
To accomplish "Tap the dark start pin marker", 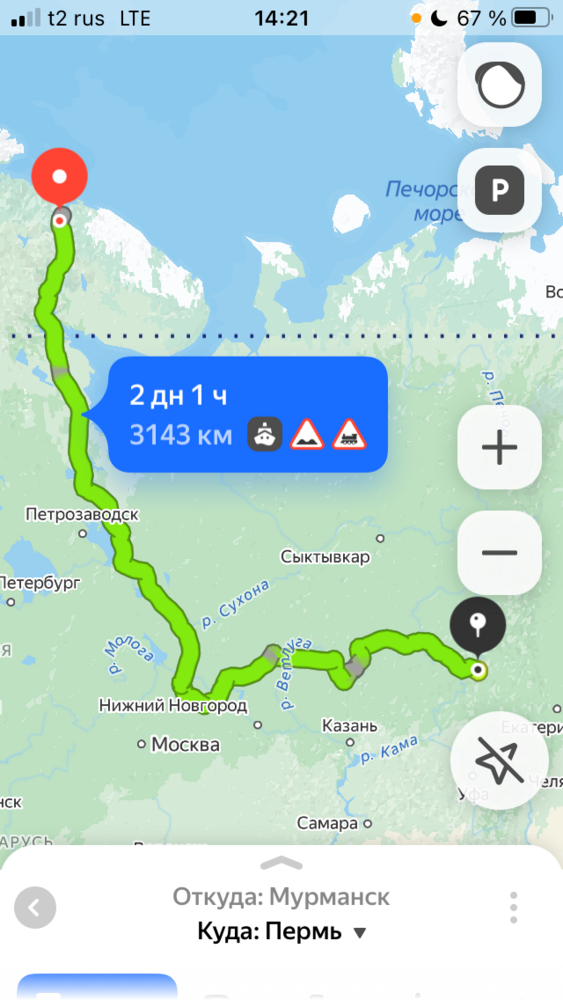I will point(478,626).
